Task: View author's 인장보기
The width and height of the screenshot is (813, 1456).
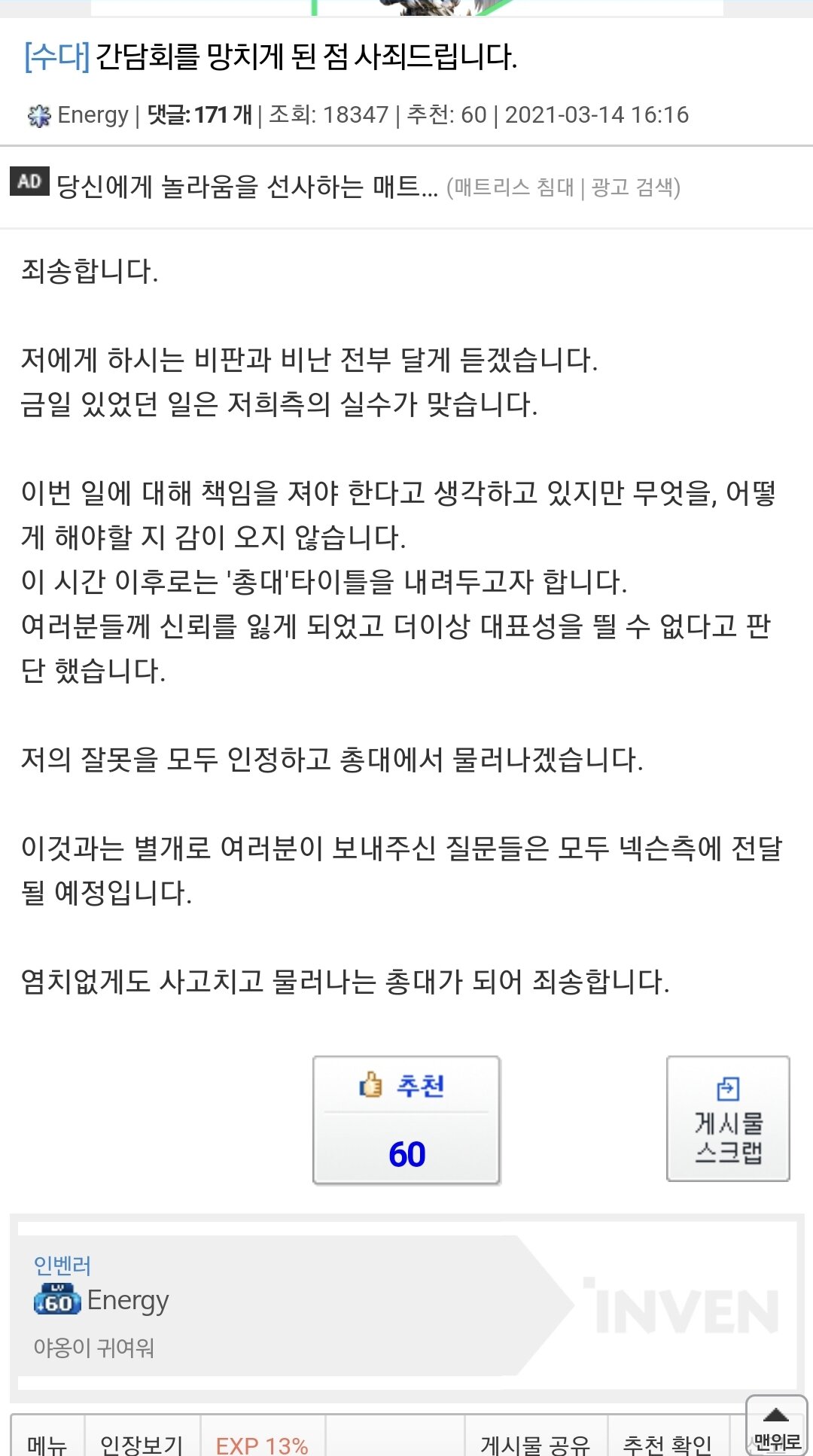Action: click(142, 1442)
